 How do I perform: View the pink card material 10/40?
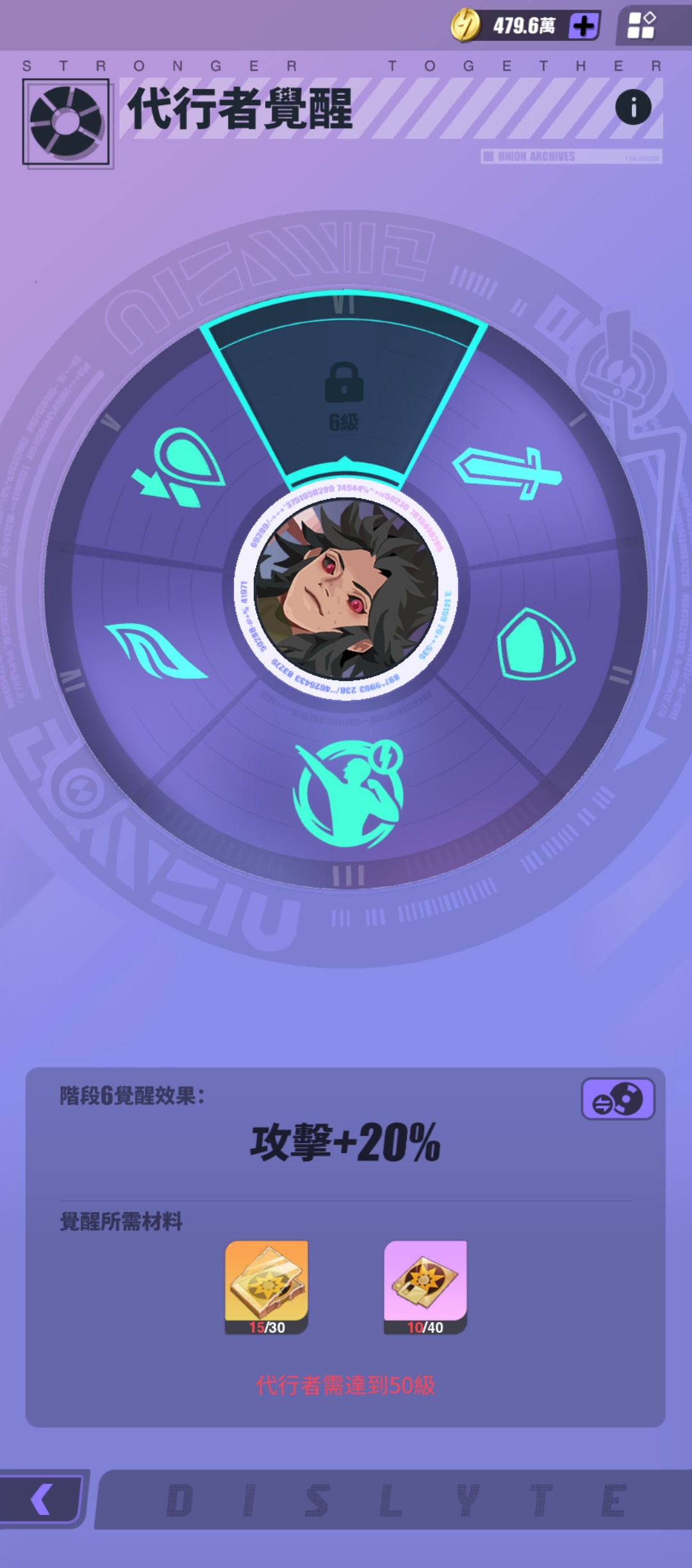pyautogui.click(x=425, y=1287)
